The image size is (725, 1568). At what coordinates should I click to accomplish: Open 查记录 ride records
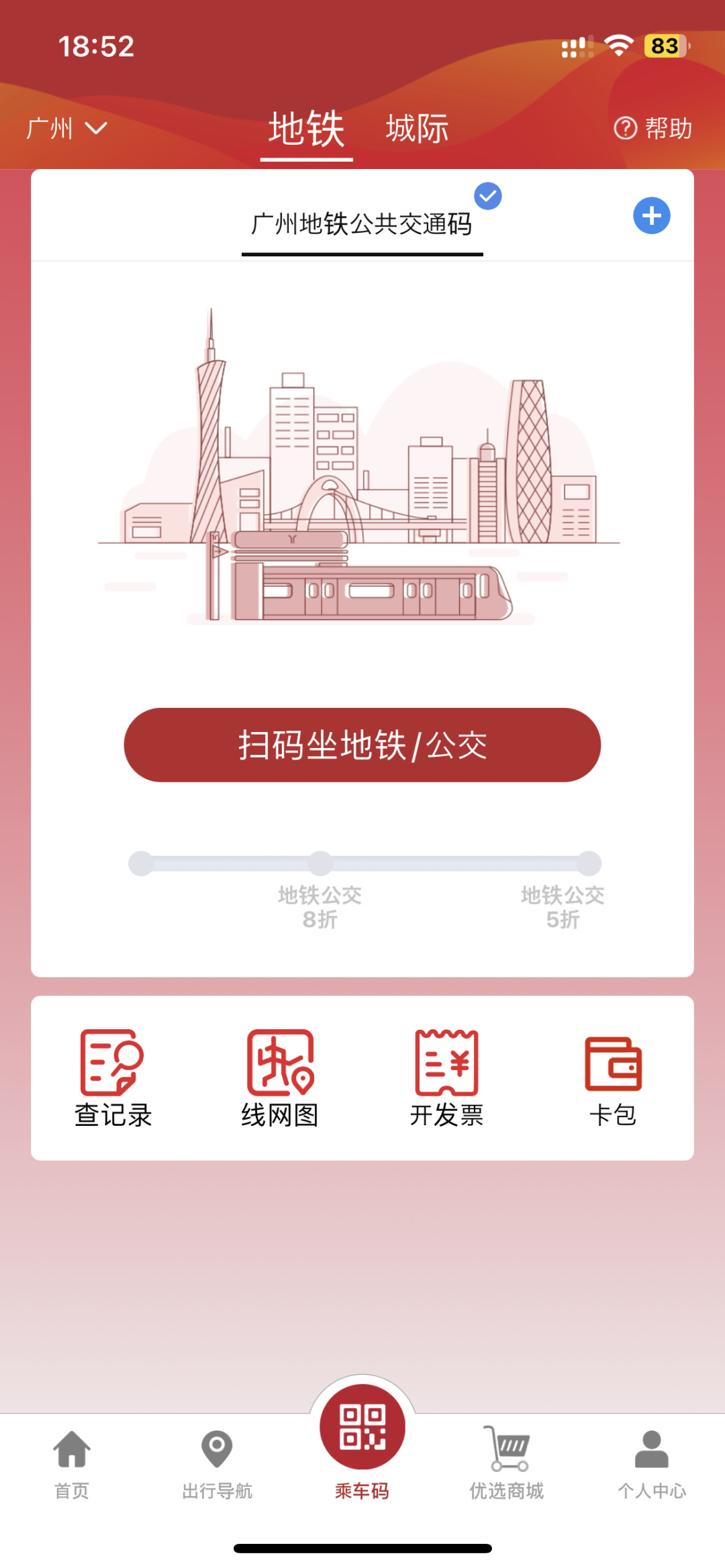tap(113, 1078)
